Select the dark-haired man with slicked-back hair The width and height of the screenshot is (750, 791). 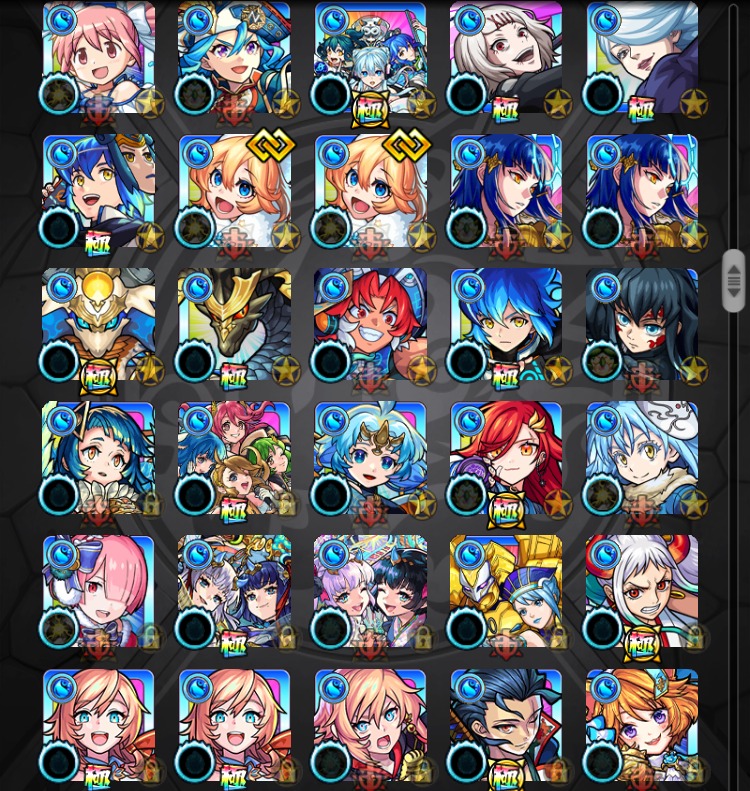point(506,725)
